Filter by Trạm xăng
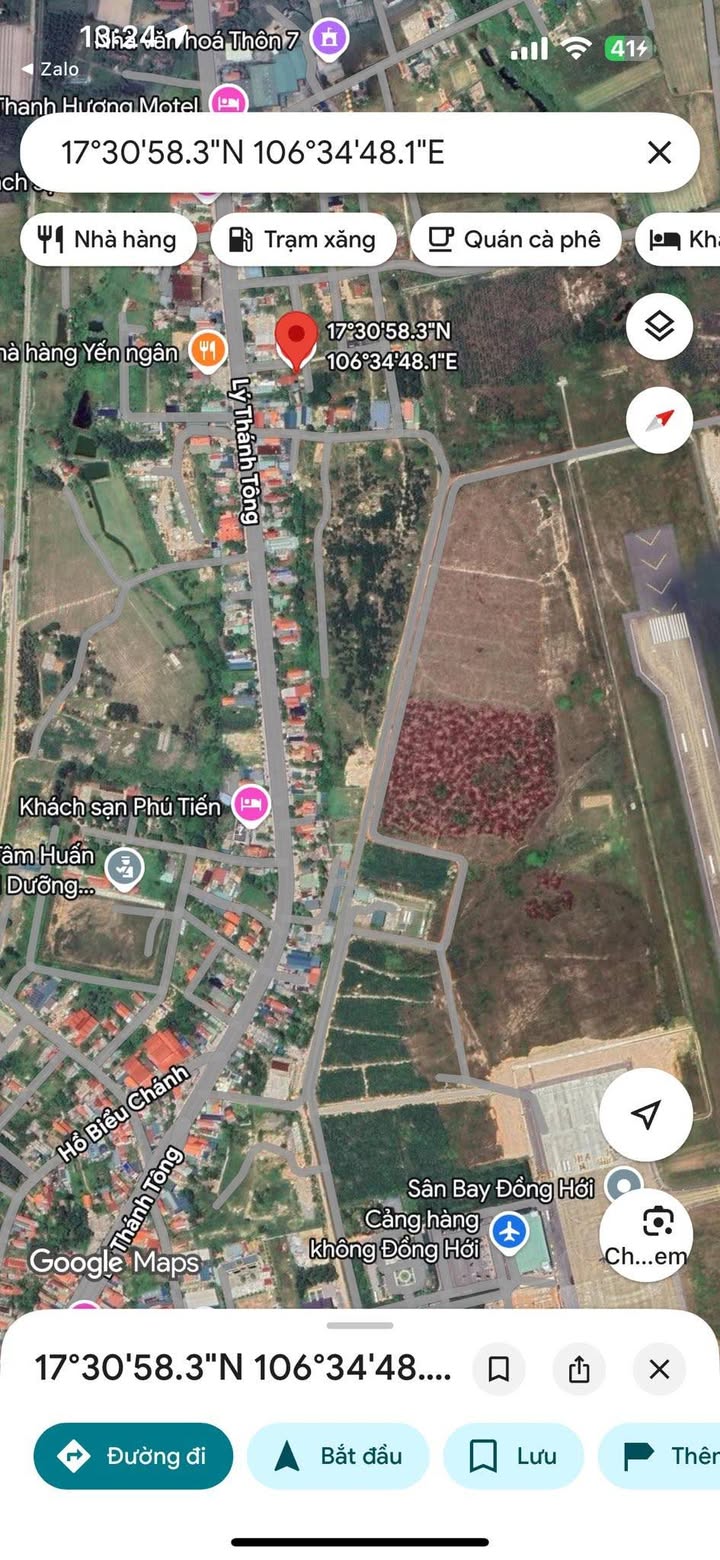Screen dimensions: 720x1560 303,240
